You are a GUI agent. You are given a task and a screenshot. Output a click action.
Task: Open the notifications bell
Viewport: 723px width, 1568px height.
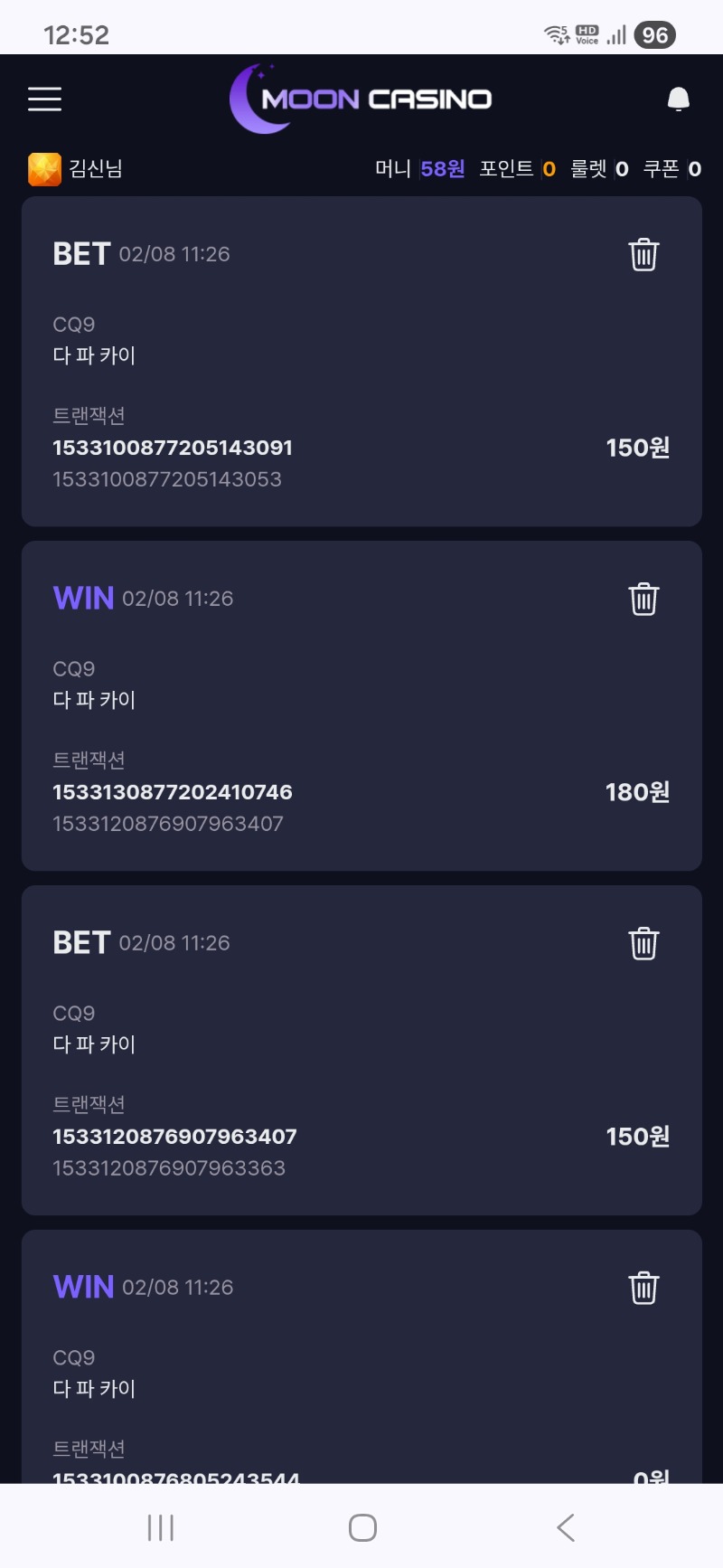click(678, 99)
